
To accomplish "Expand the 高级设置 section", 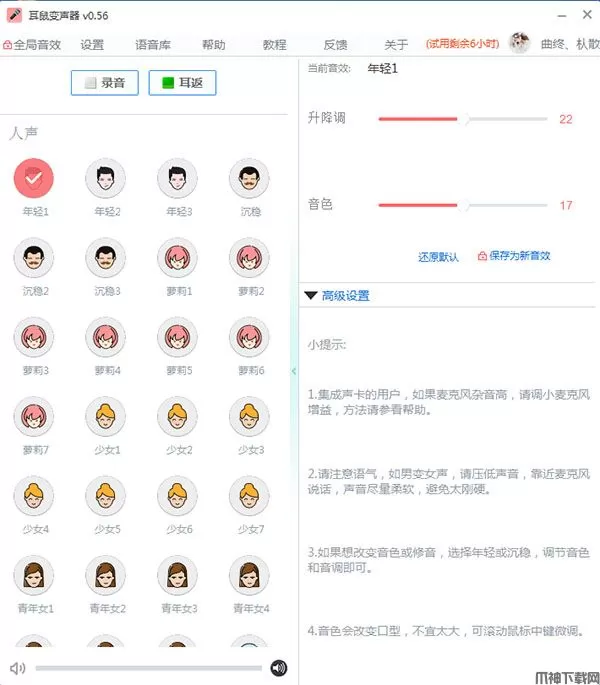I will click(336, 296).
